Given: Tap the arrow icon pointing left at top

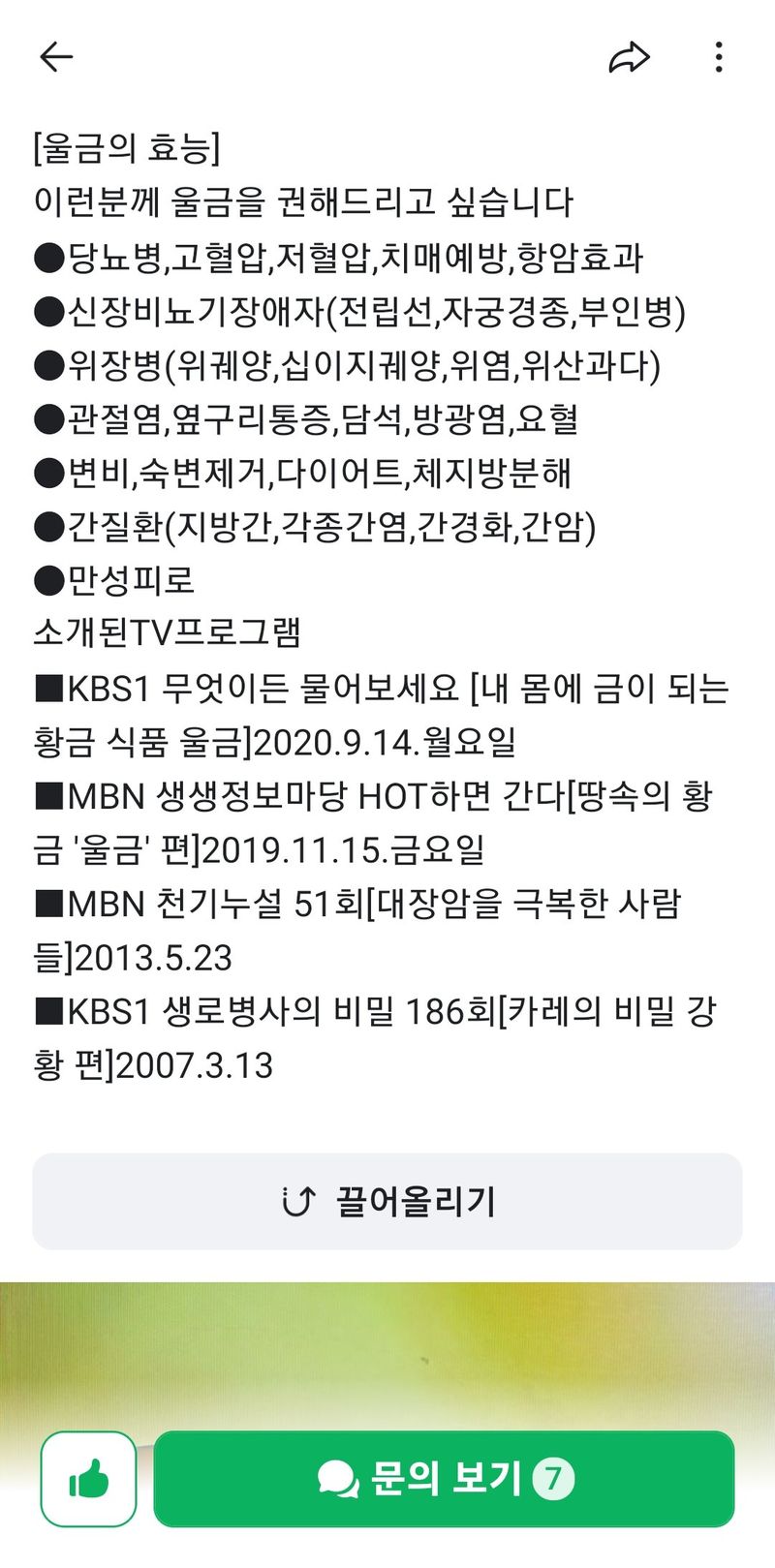Looking at the screenshot, I should [x=55, y=56].
